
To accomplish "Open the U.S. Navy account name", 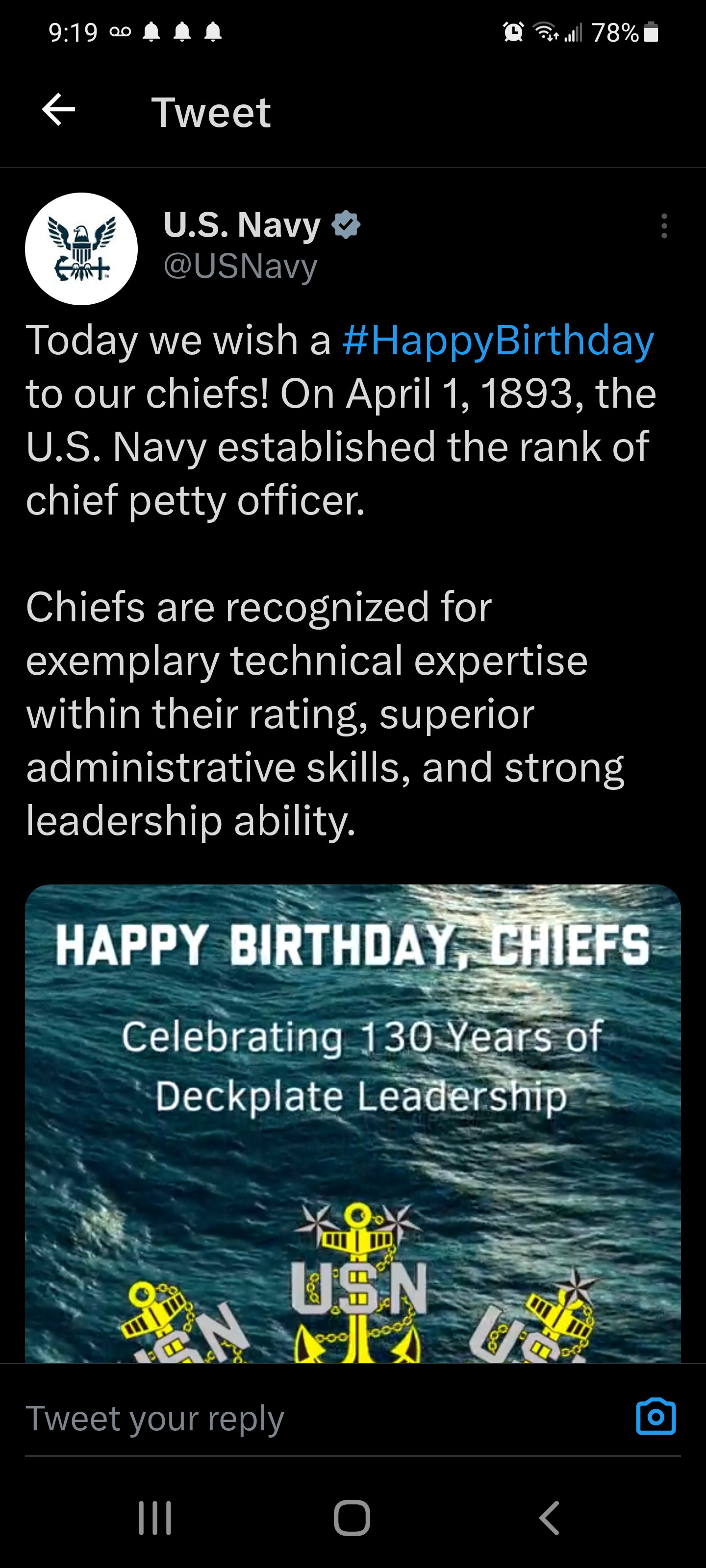I will tap(242, 225).
